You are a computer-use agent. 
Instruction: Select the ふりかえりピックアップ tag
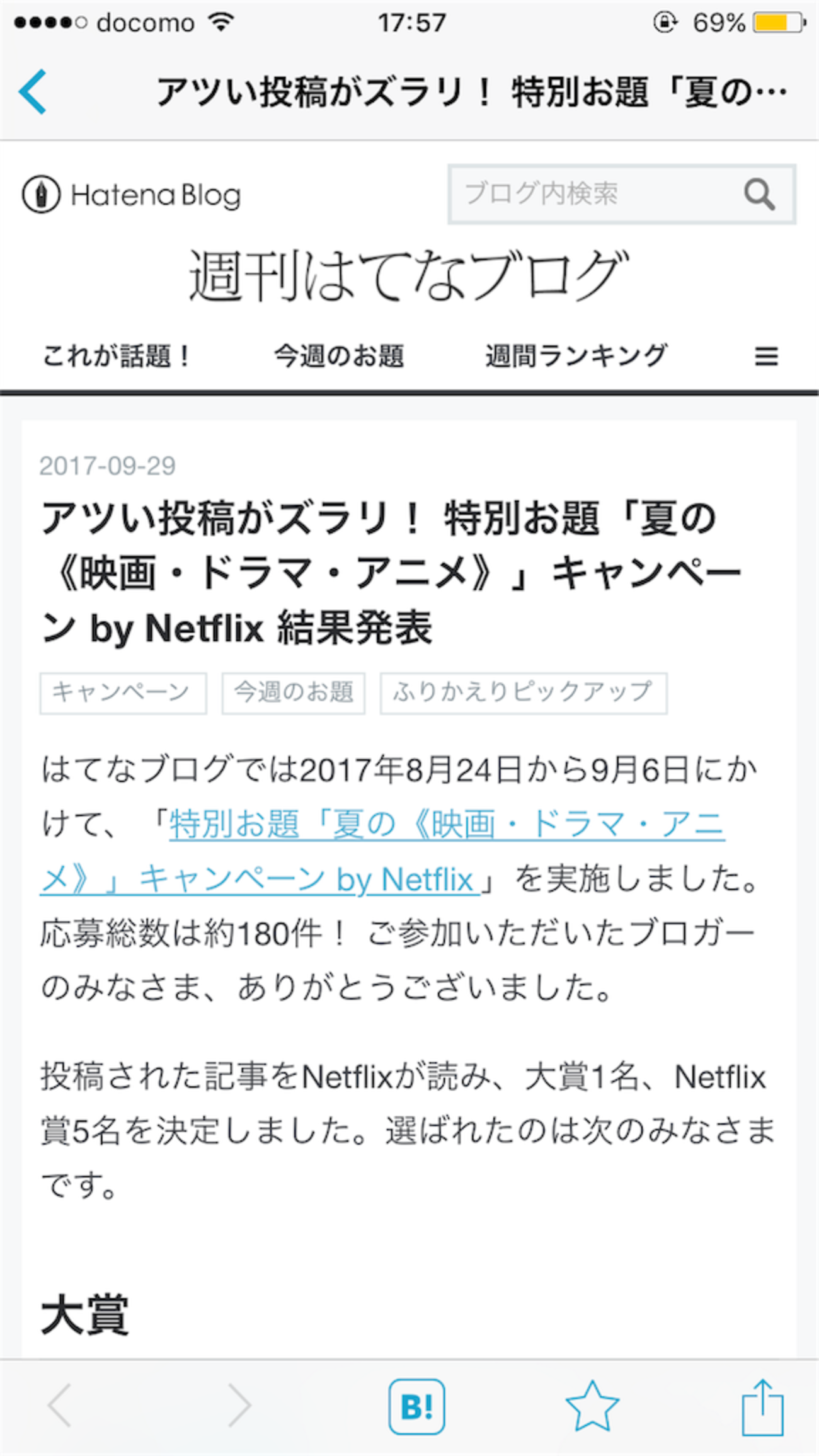coord(524,693)
